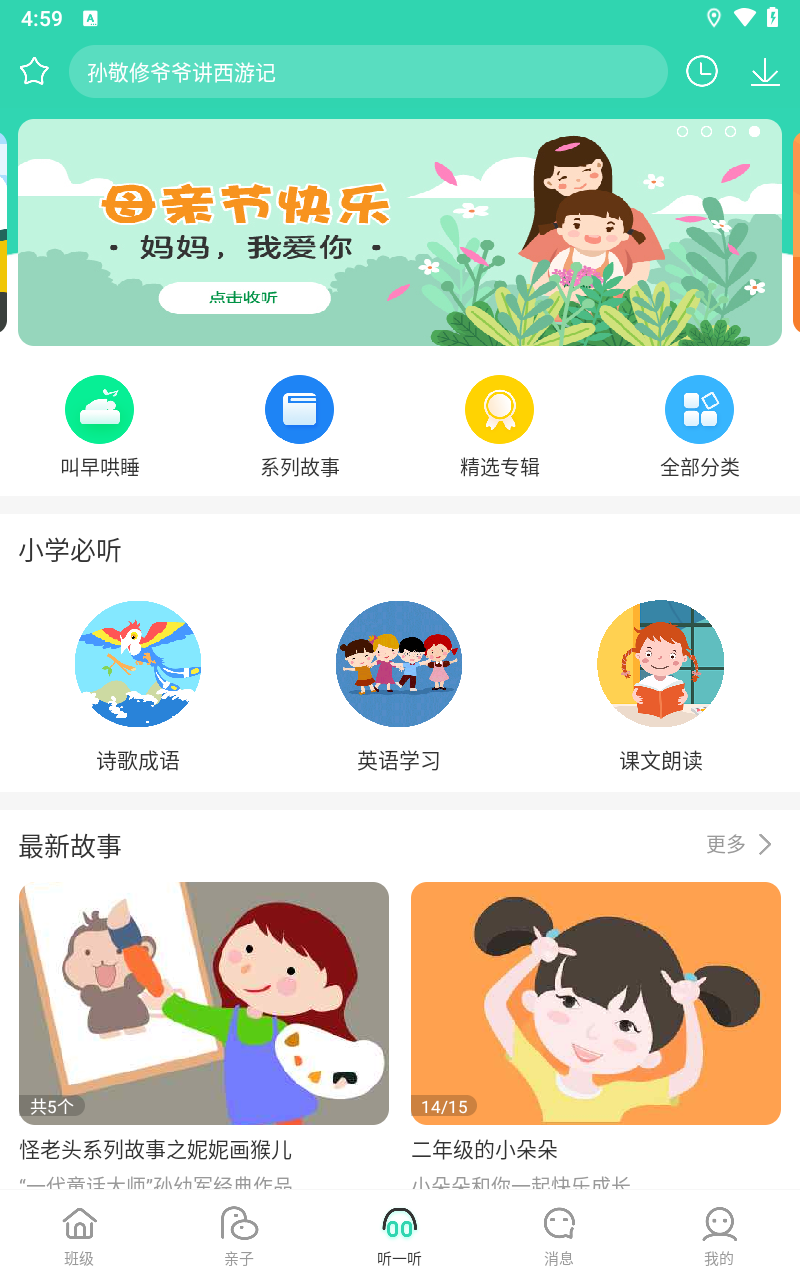Image resolution: width=800 pixels, height=1280 pixels.
Task: Switch to 亲子 tab
Action: [239, 1235]
